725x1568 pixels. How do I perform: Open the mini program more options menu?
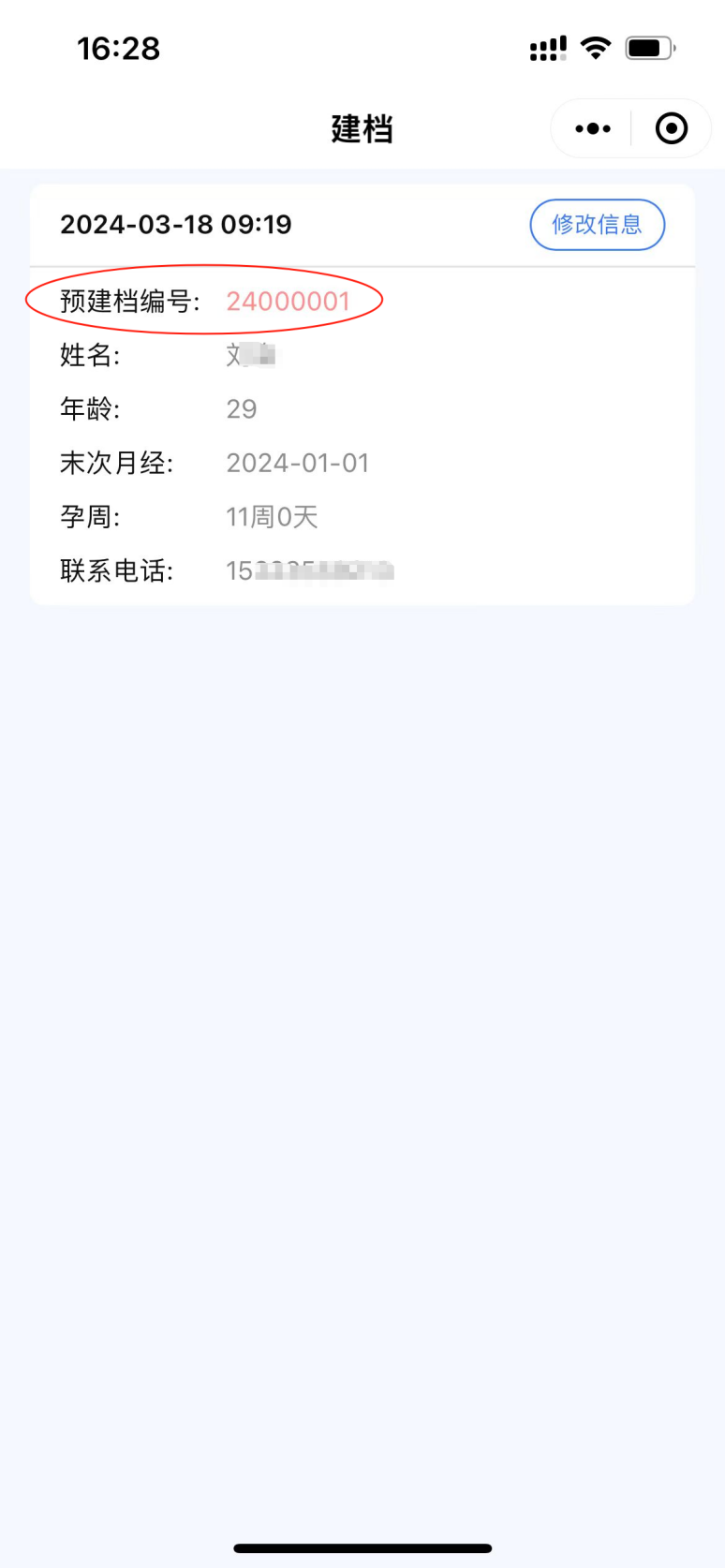tap(593, 128)
